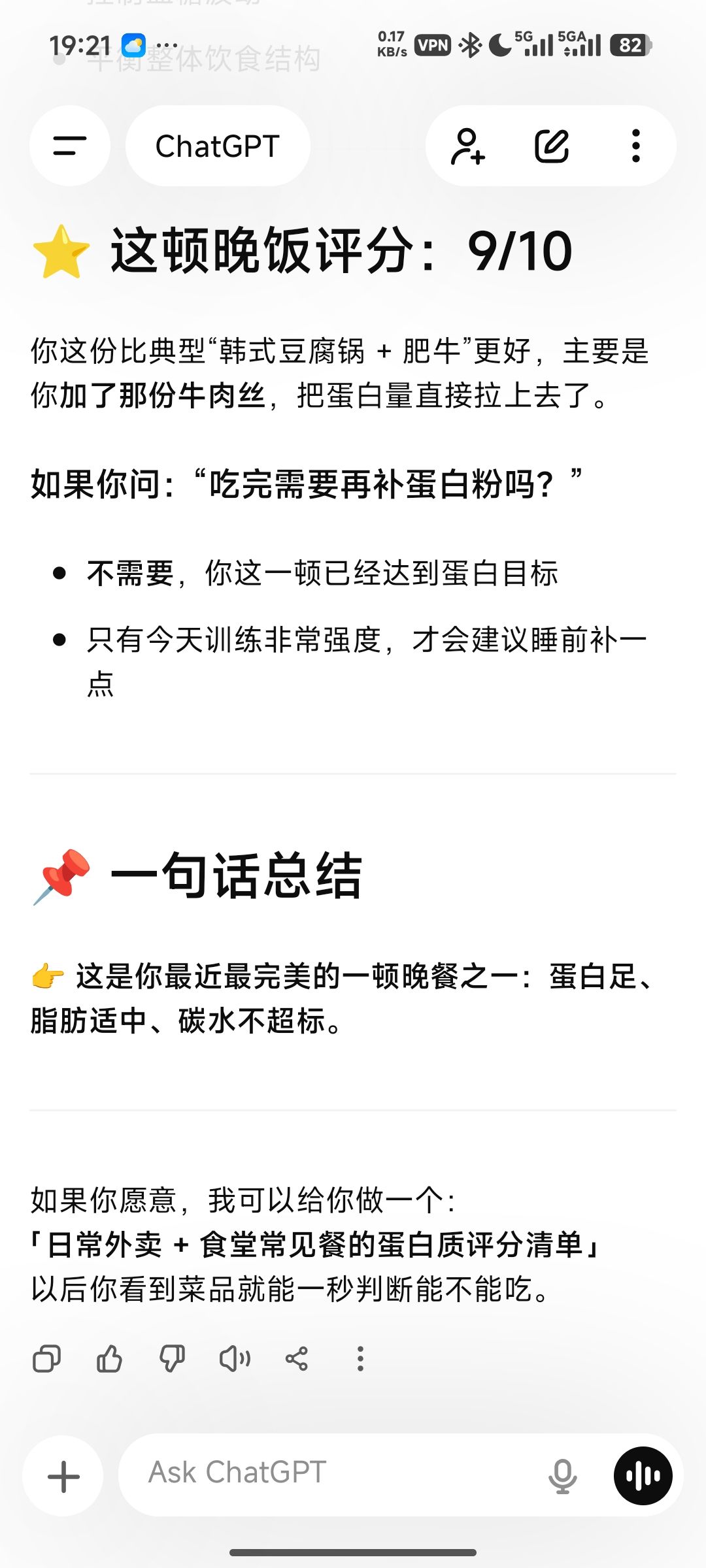This screenshot has width=706, height=1568.
Task: Launch voice mode
Action: click(x=643, y=1476)
